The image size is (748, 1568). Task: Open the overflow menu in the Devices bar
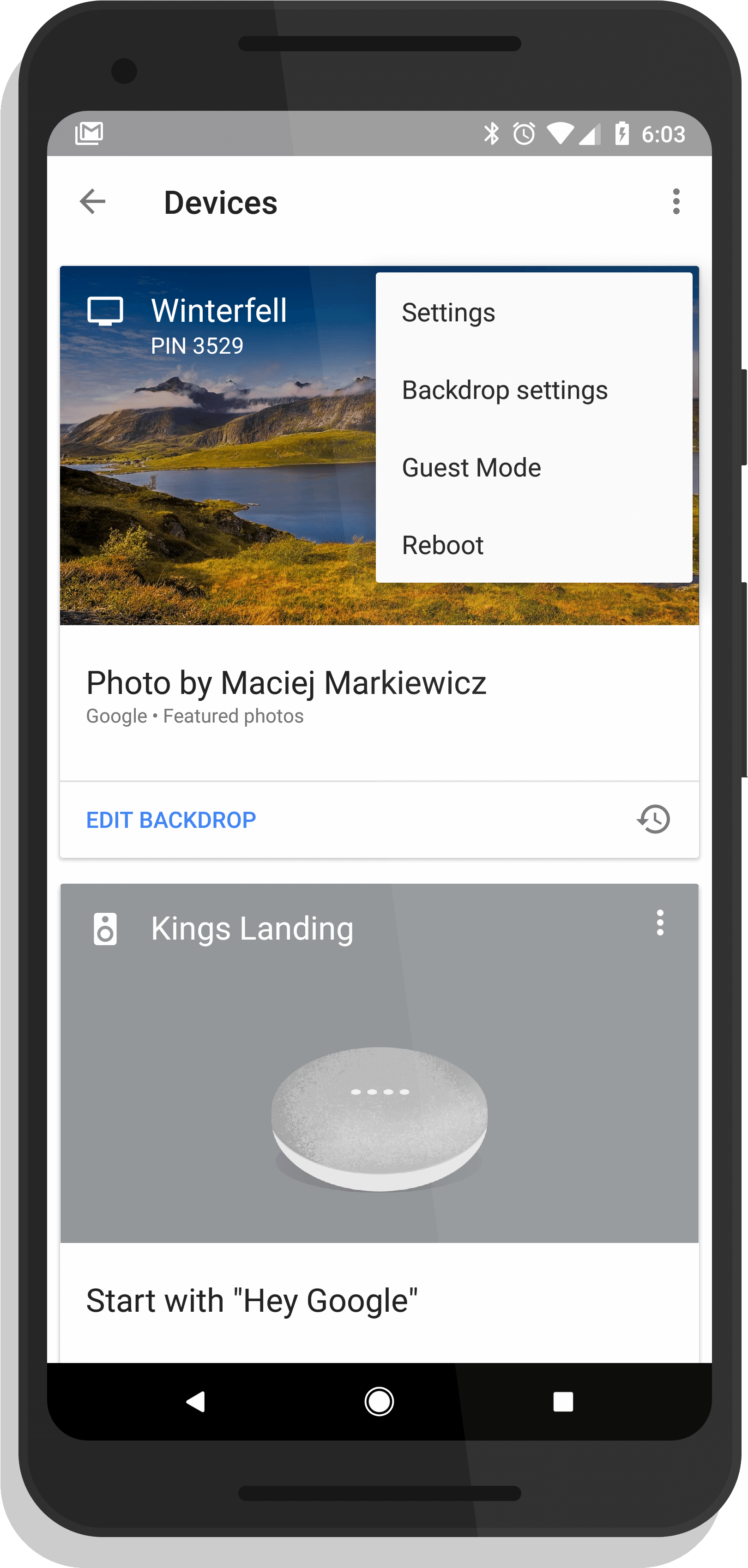(x=676, y=201)
